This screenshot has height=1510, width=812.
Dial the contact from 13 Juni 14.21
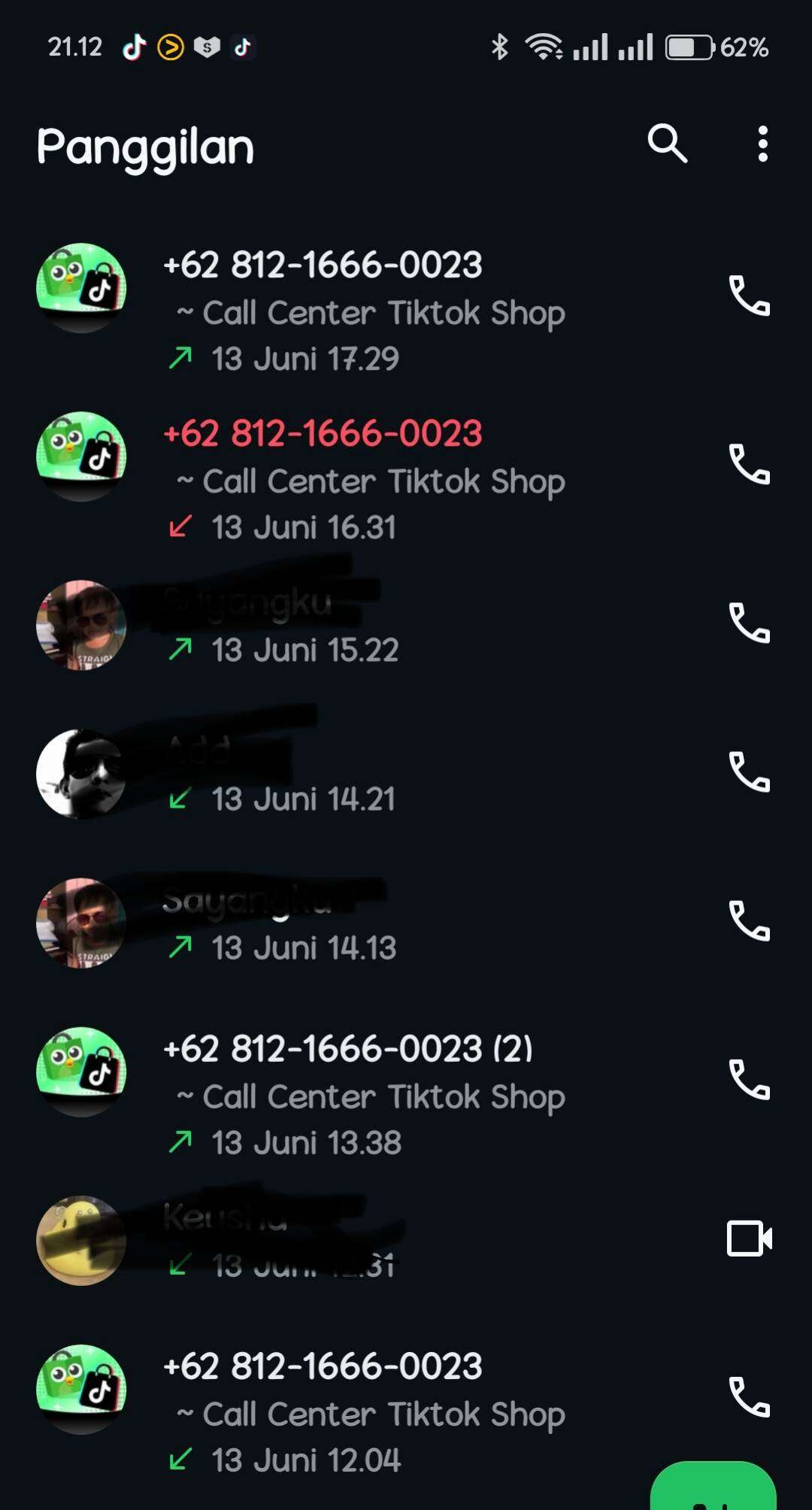(750, 772)
